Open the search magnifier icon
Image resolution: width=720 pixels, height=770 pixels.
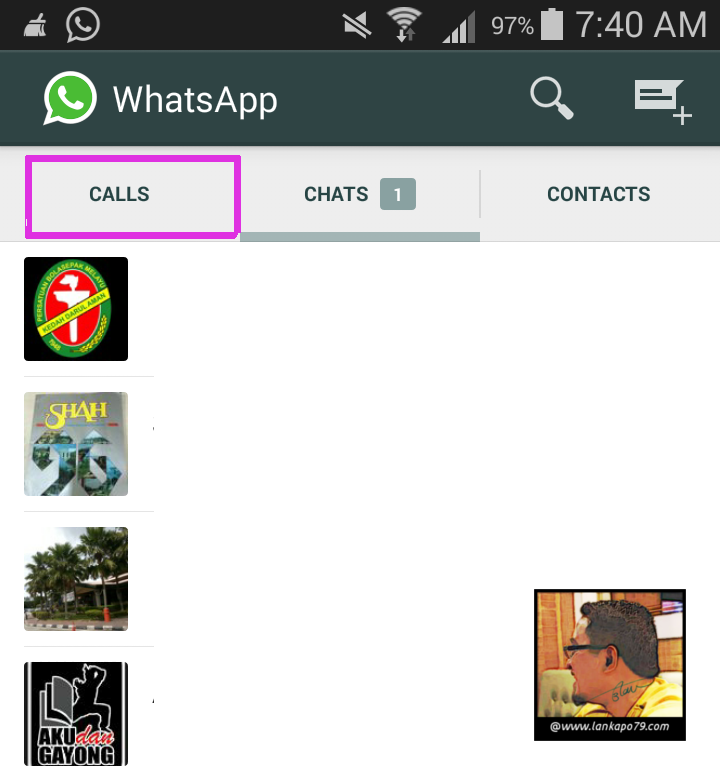point(551,99)
